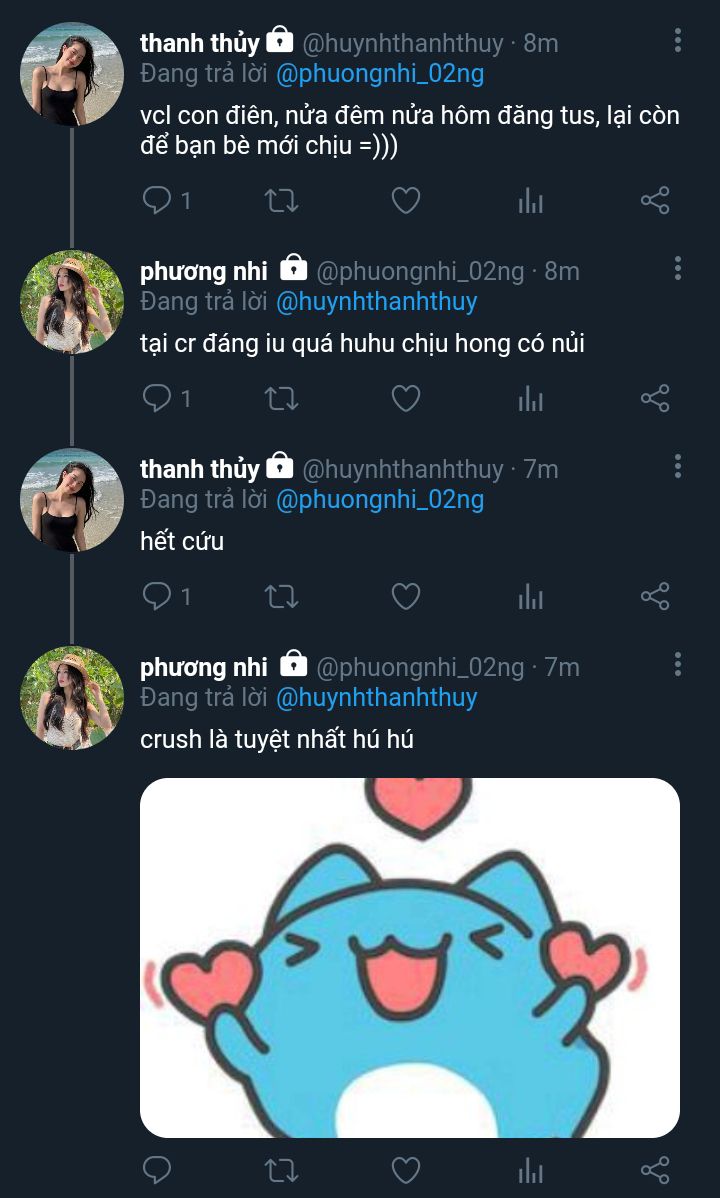
Task: Open @phuongnhi_02ng link in the 'vcl con điên' tweet
Action: pos(380,74)
